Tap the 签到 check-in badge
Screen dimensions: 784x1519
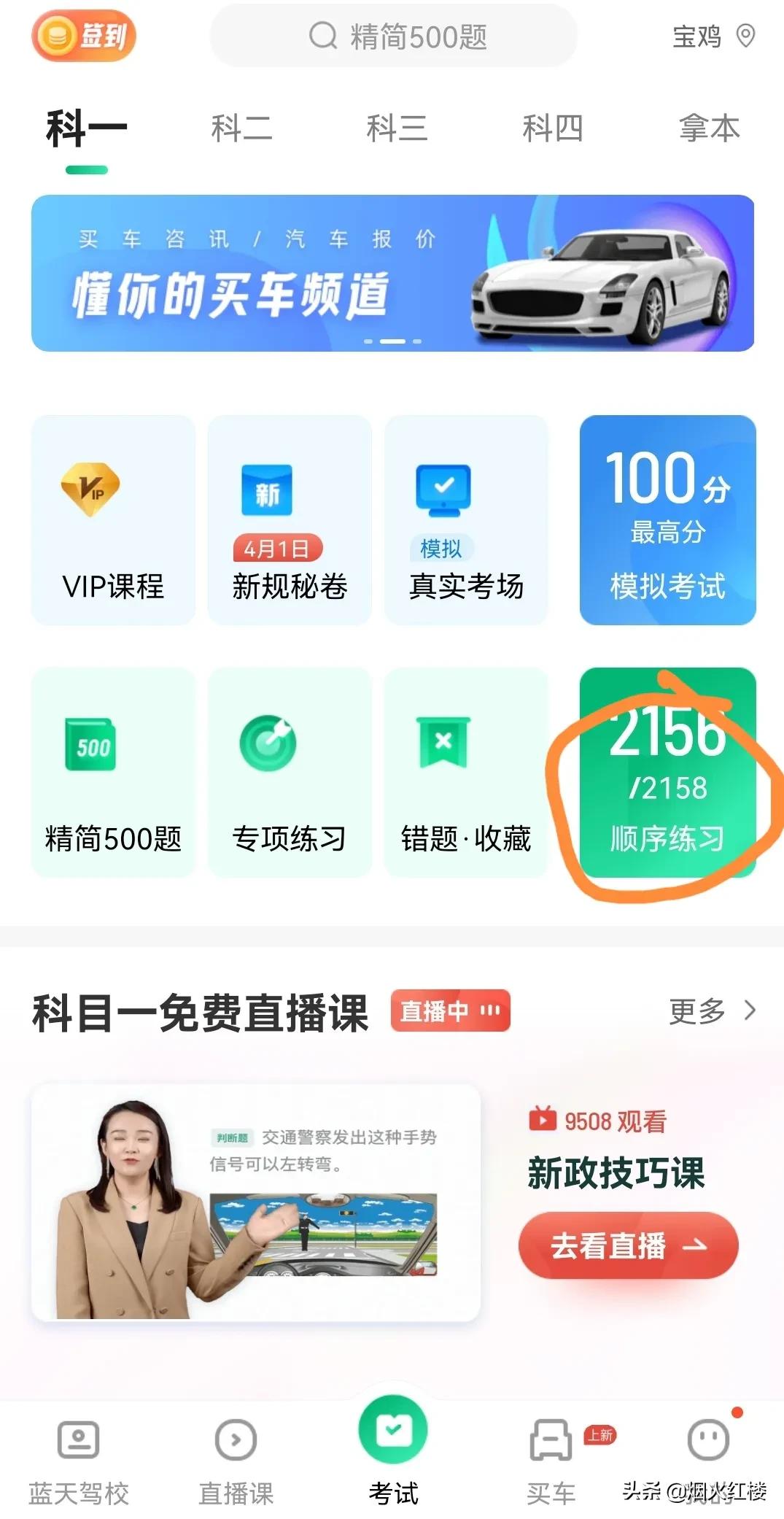84,36
